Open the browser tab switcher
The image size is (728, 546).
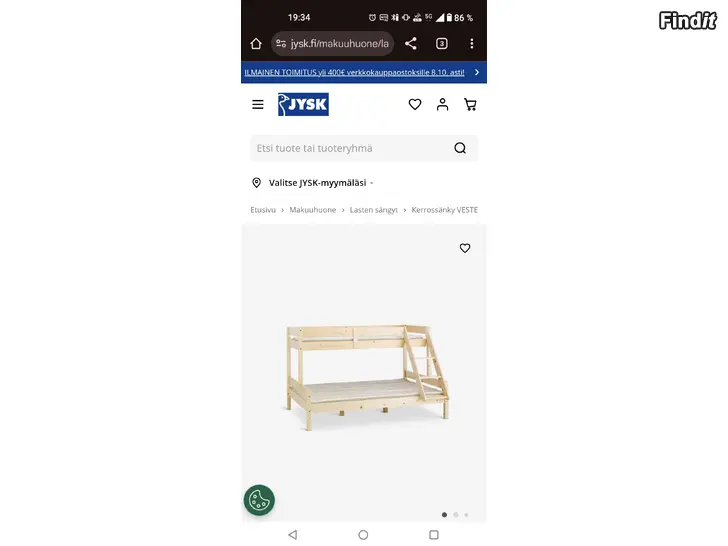coord(442,44)
